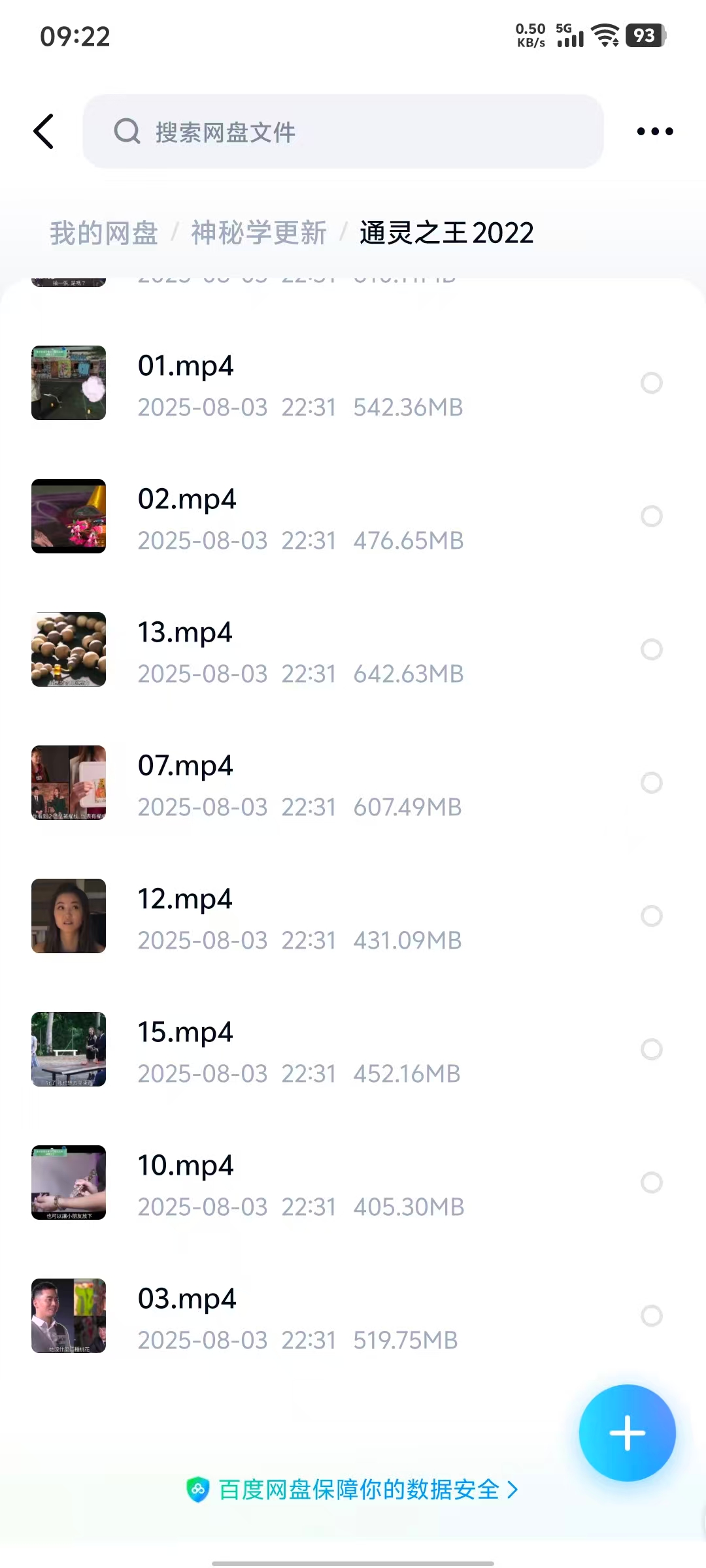706x1568 pixels.
Task: Tick the selection circle beside 07.mp4
Action: point(651,783)
